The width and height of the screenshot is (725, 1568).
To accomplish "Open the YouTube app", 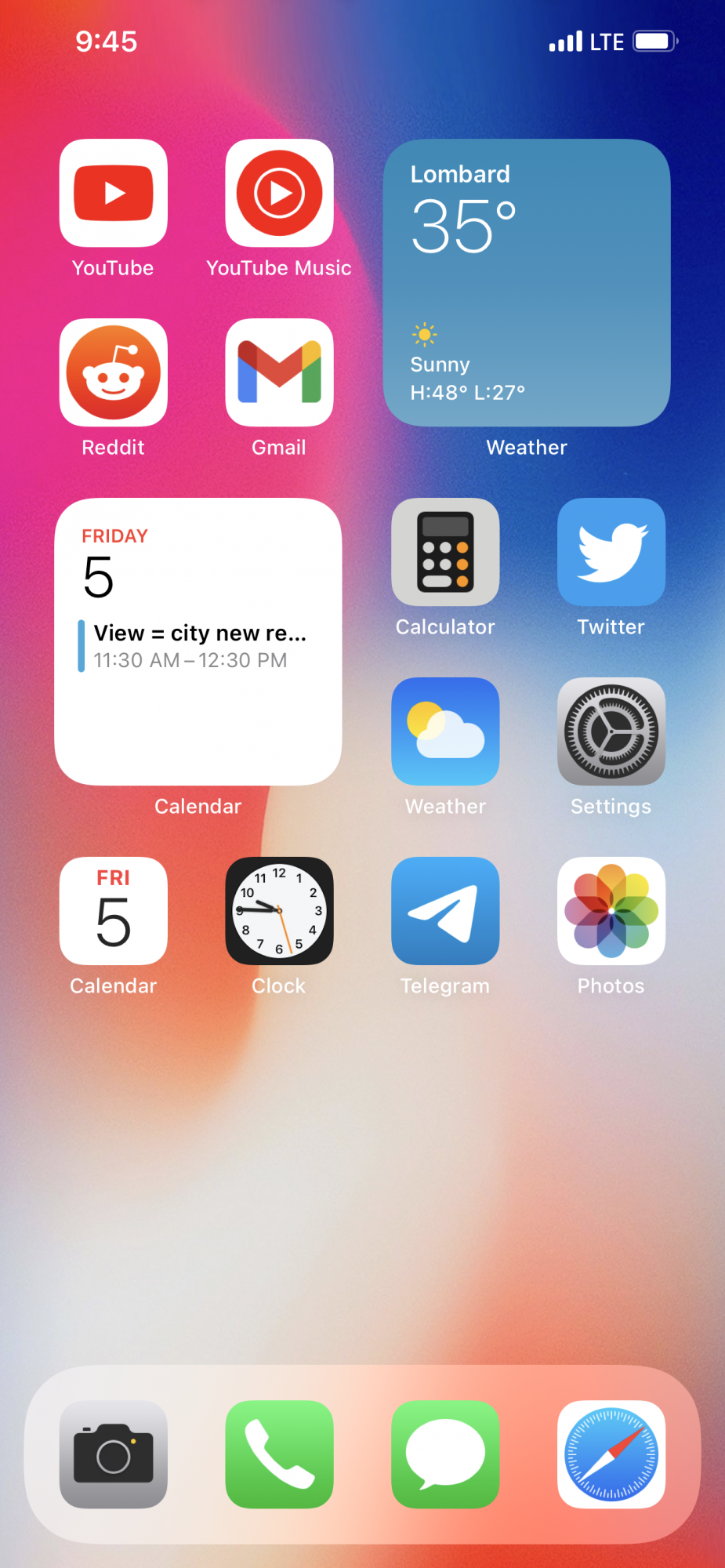I will pyautogui.click(x=114, y=193).
